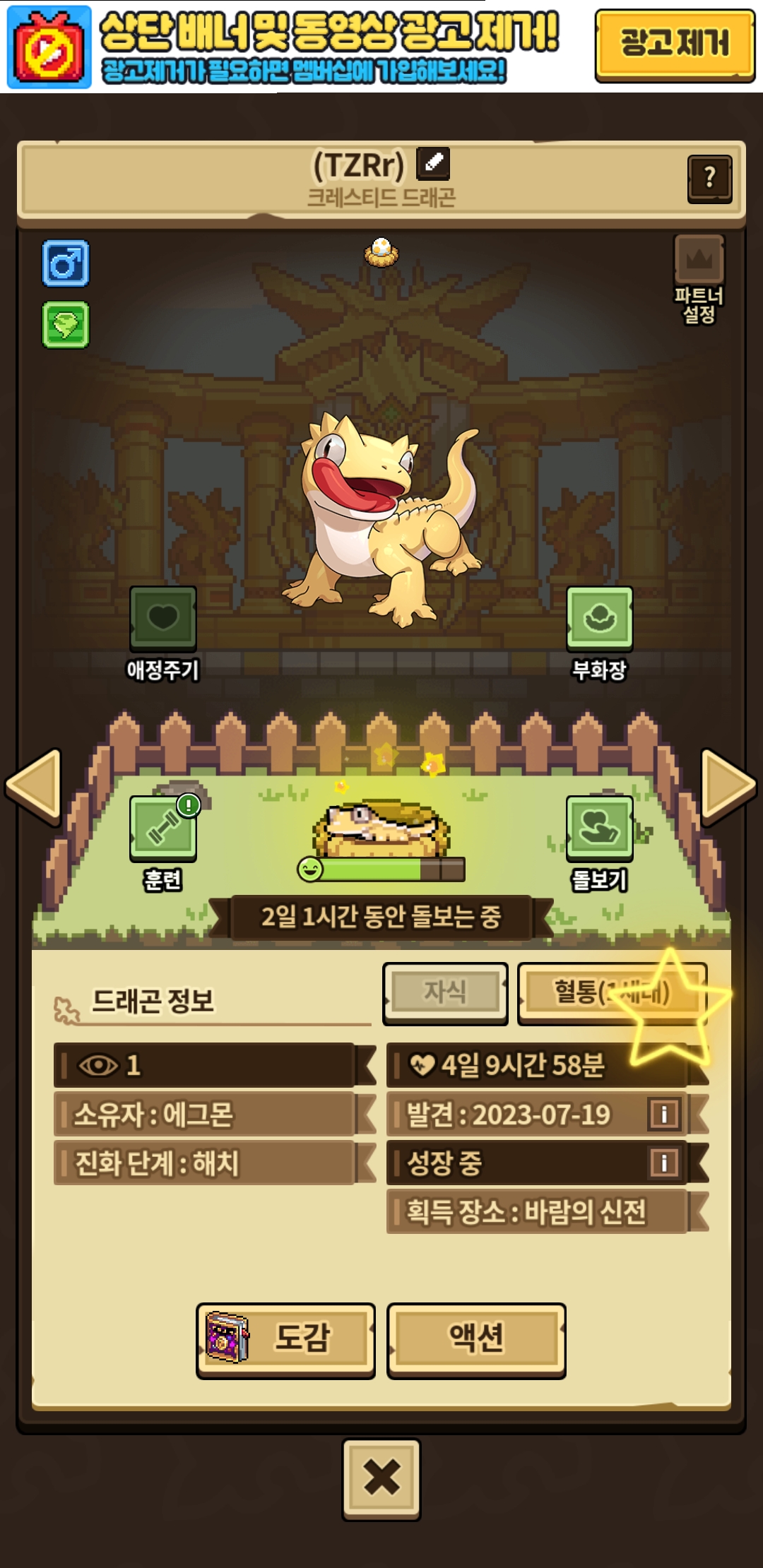This screenshot has height=1568, width=763.
Task: Switch to the 자식 tab
Action: click(445, 993)
